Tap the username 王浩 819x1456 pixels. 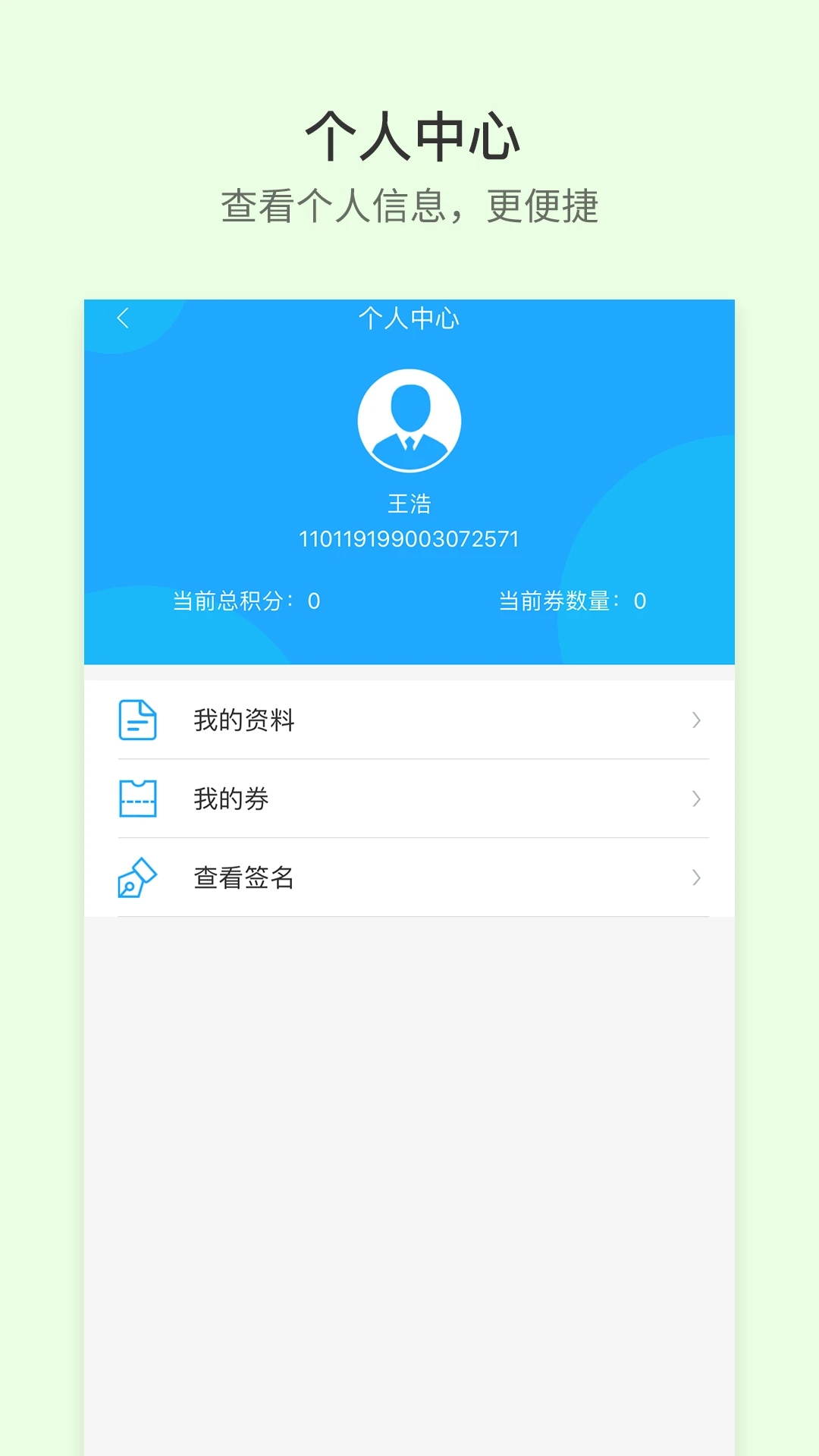pos(409,502)
